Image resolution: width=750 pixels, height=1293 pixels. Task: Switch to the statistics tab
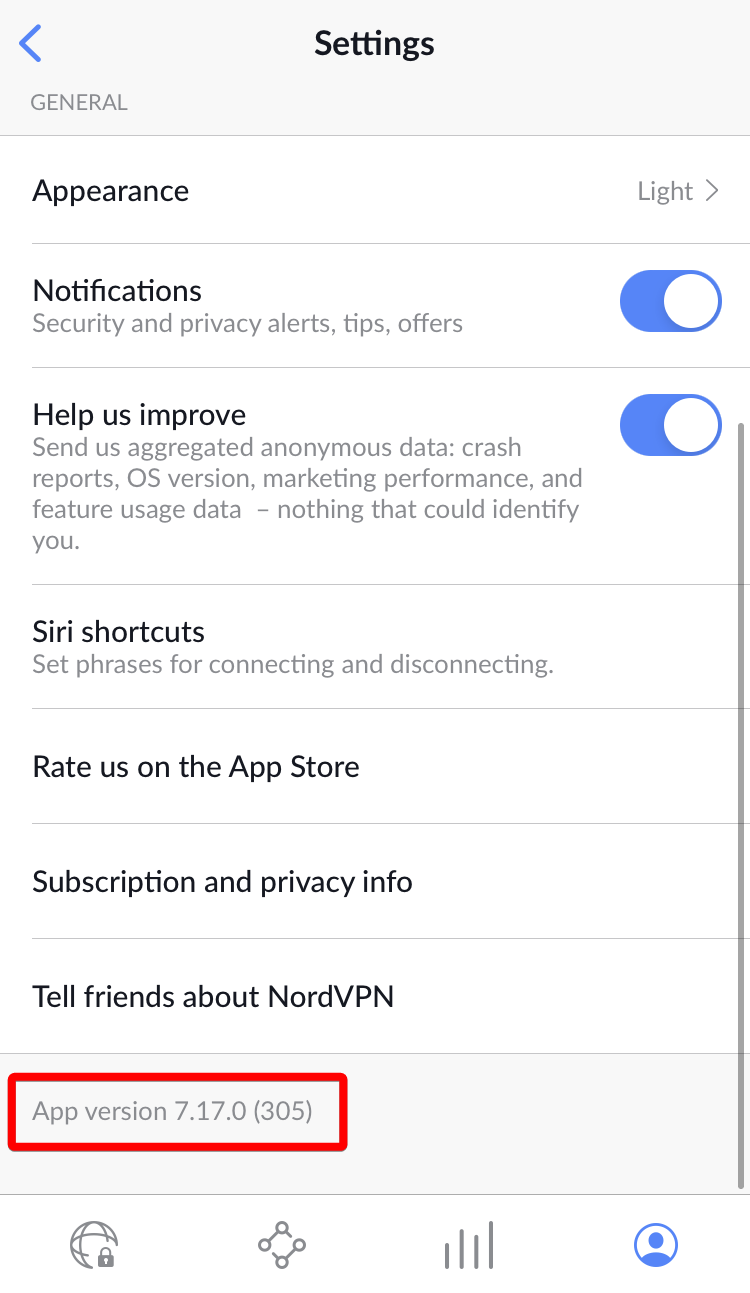pyautogui.click(x=468, y=1244)
